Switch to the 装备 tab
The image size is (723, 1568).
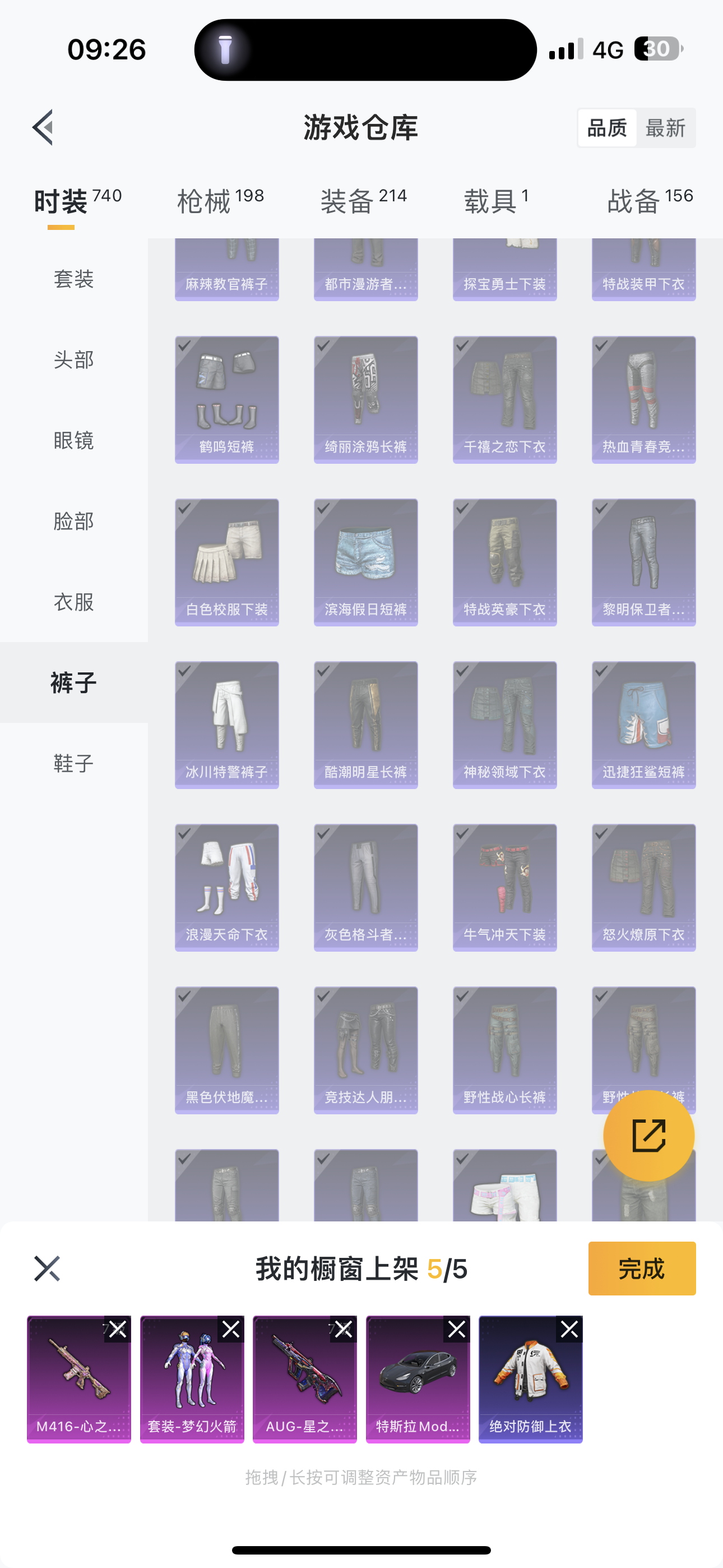pyautogui.click(x=363, y=201)
